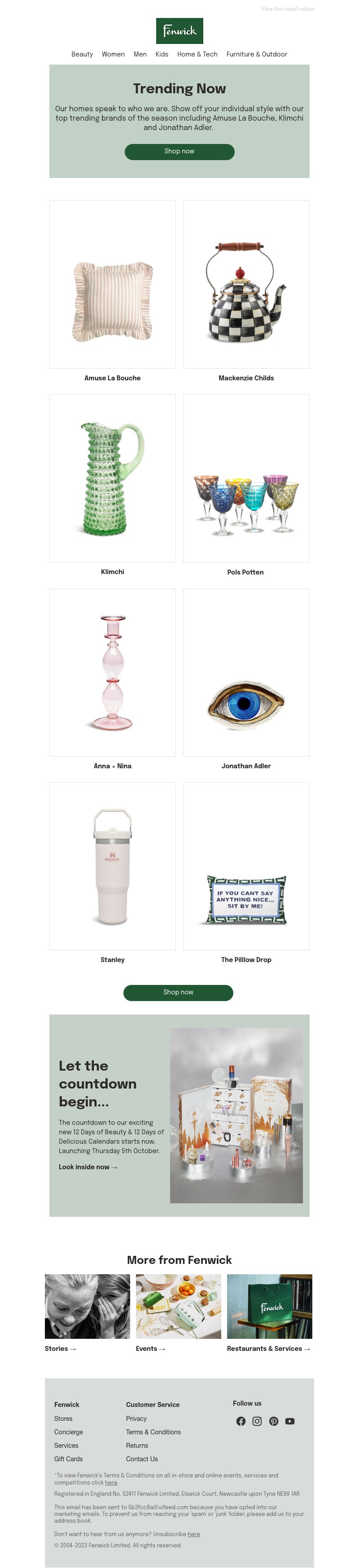Open the Returns link in footer
This screenshot has height=1568, width=359.
coord(136,1446)
